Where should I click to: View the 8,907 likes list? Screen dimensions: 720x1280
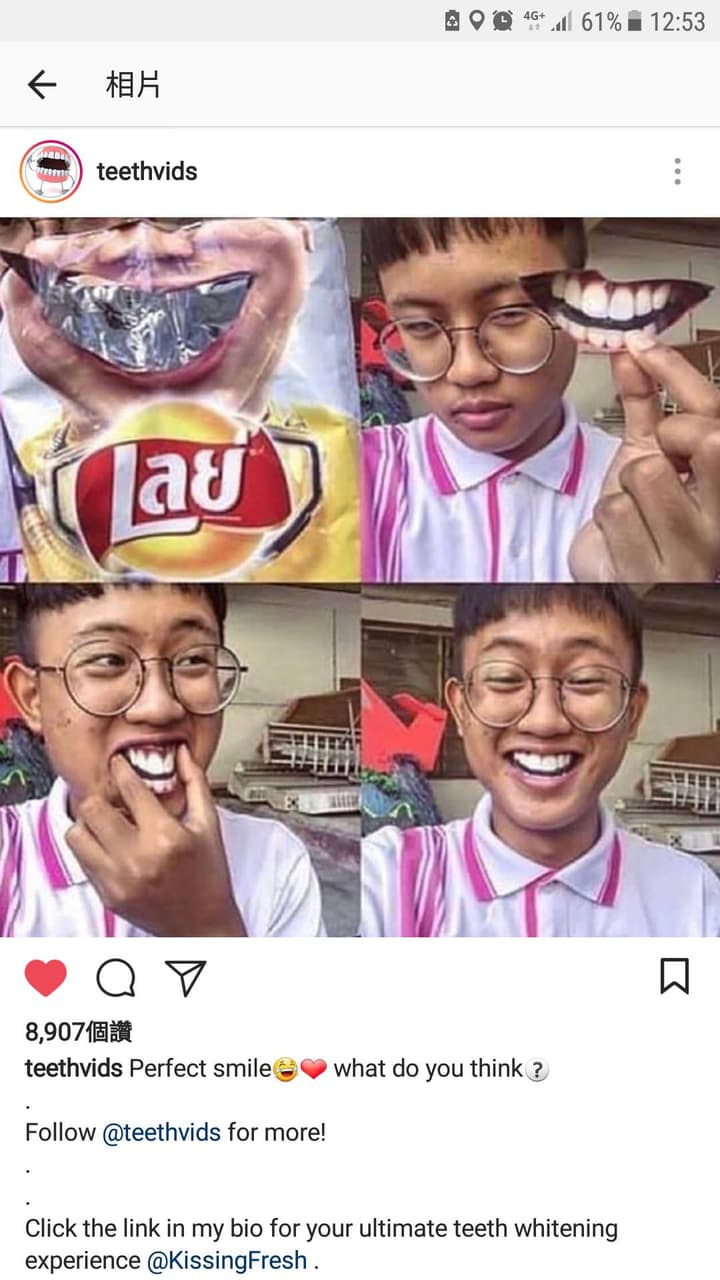coord(78,1032)
